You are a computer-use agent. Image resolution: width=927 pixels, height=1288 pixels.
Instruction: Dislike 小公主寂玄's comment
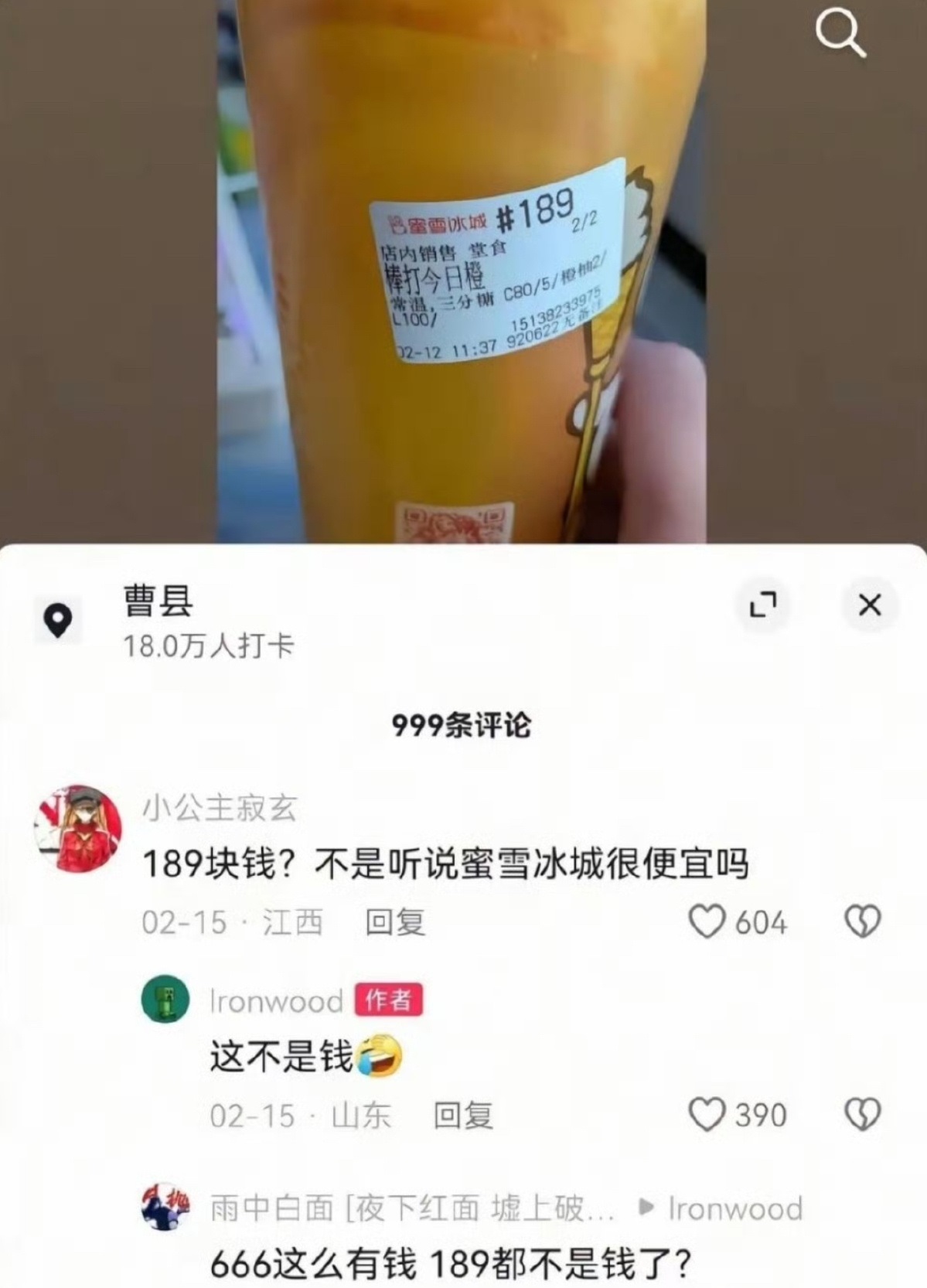(862, 922)
